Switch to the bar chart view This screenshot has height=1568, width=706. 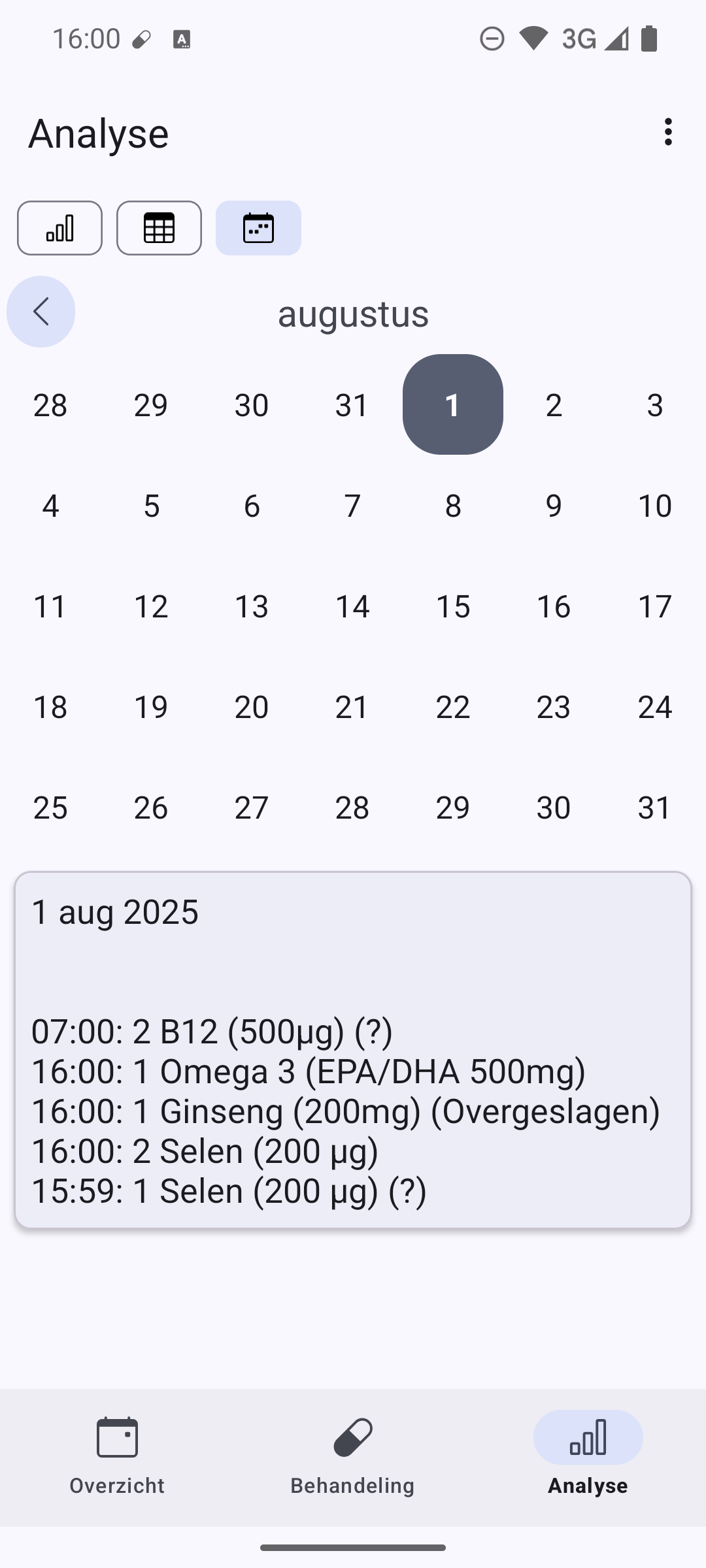[x=59, y=228]
